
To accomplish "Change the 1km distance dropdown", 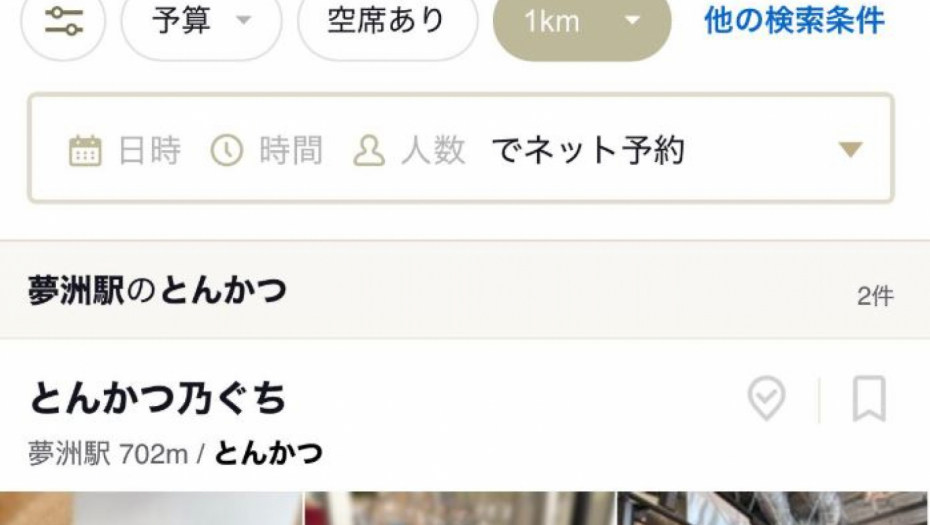I will coord(581,23).
